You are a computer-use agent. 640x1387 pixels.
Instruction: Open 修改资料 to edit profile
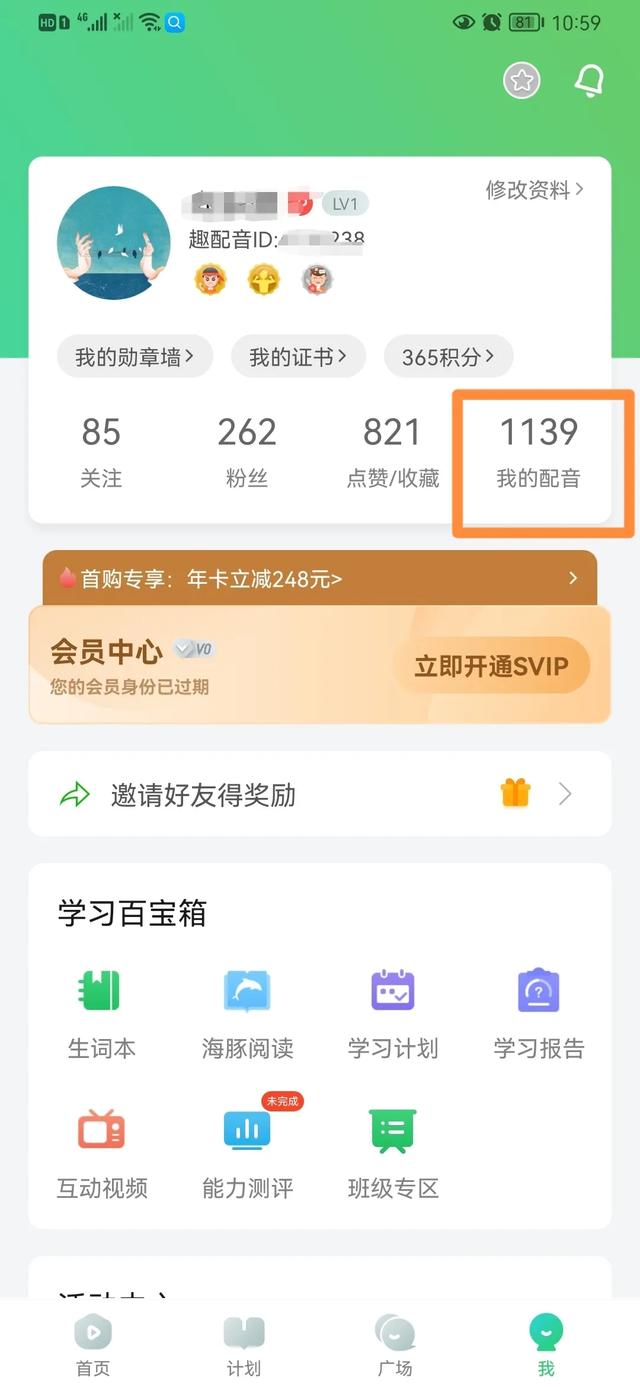(x=534, y=190)
